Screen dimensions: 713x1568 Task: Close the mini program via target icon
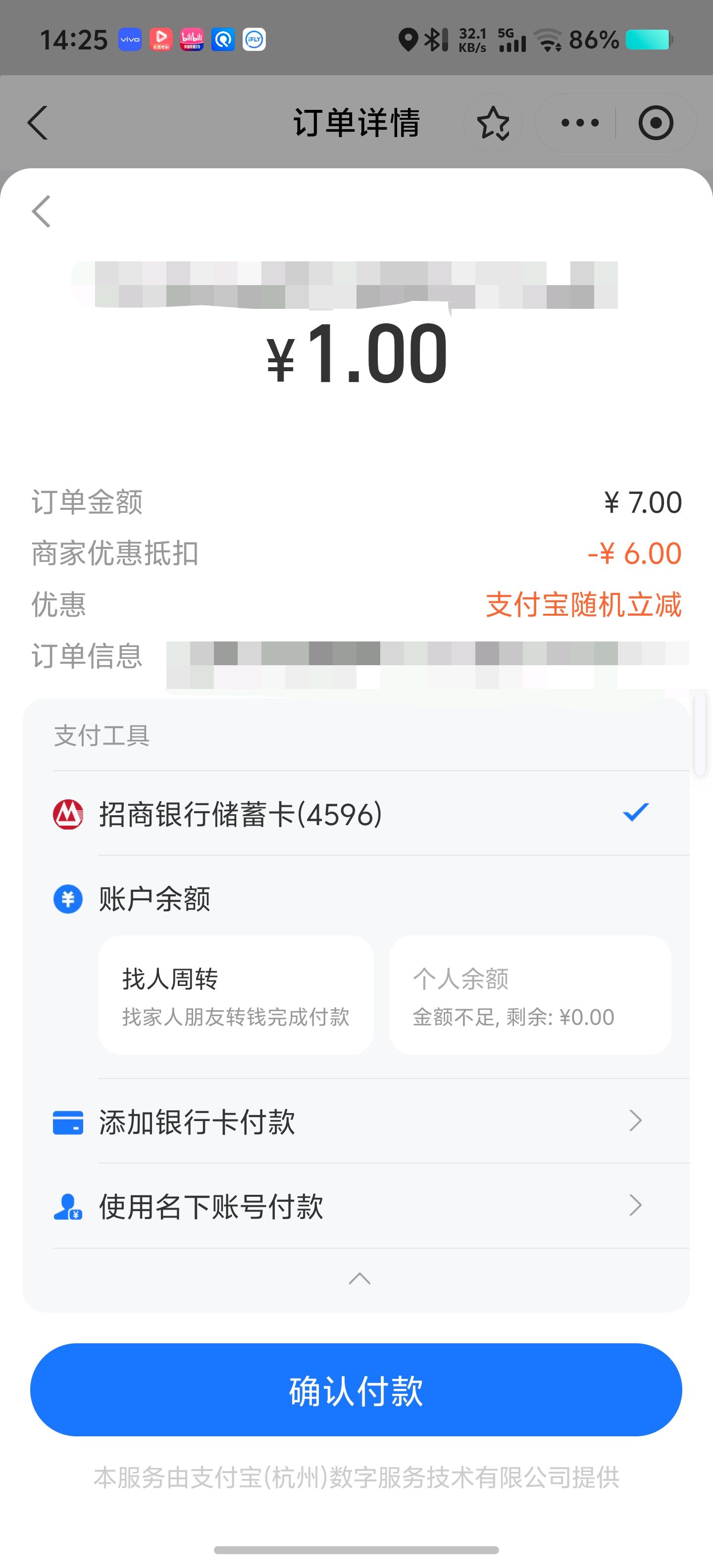pos(655,123)
